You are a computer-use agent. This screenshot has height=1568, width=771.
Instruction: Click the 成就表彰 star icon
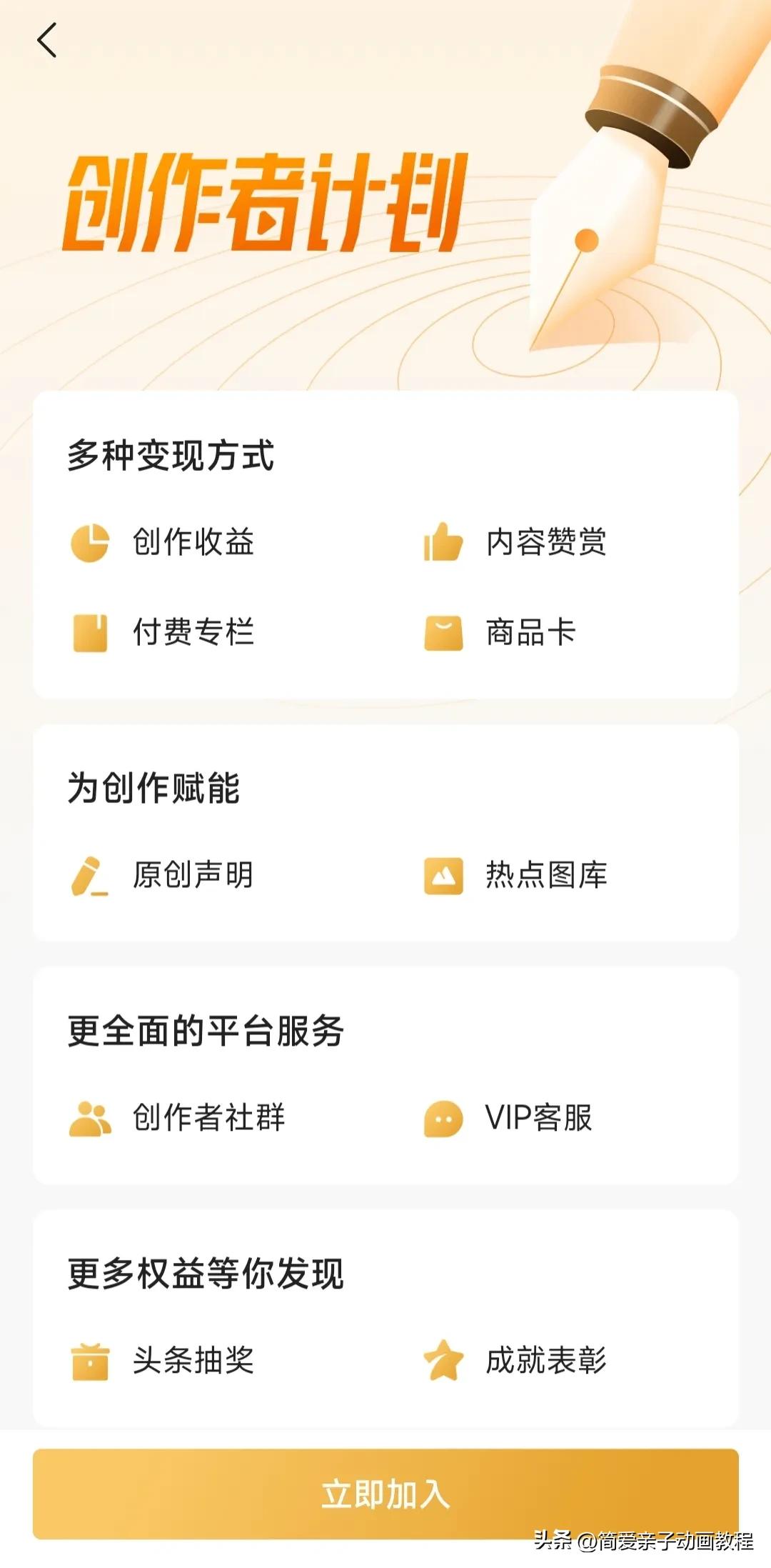(444, 1359)
